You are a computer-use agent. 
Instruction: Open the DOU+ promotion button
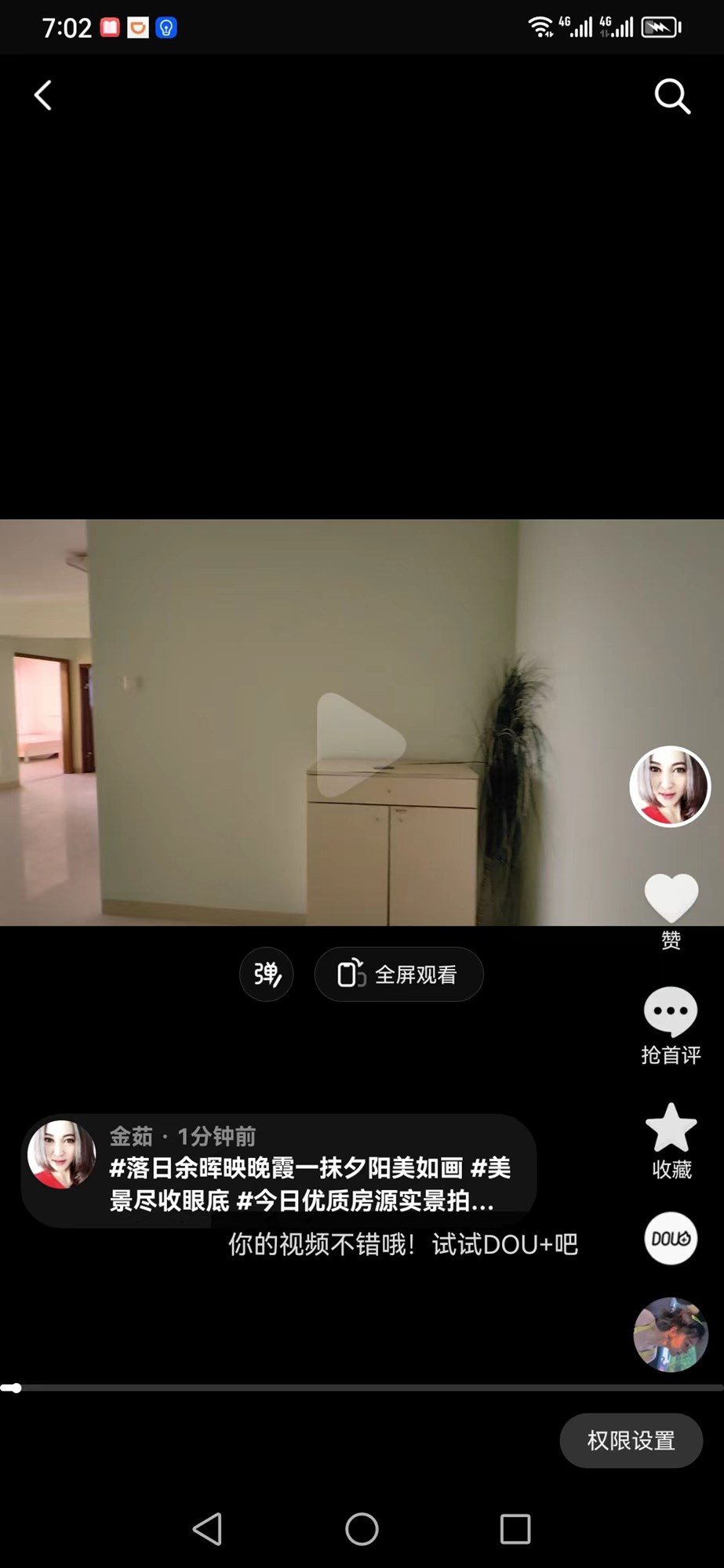(671, 1239)
